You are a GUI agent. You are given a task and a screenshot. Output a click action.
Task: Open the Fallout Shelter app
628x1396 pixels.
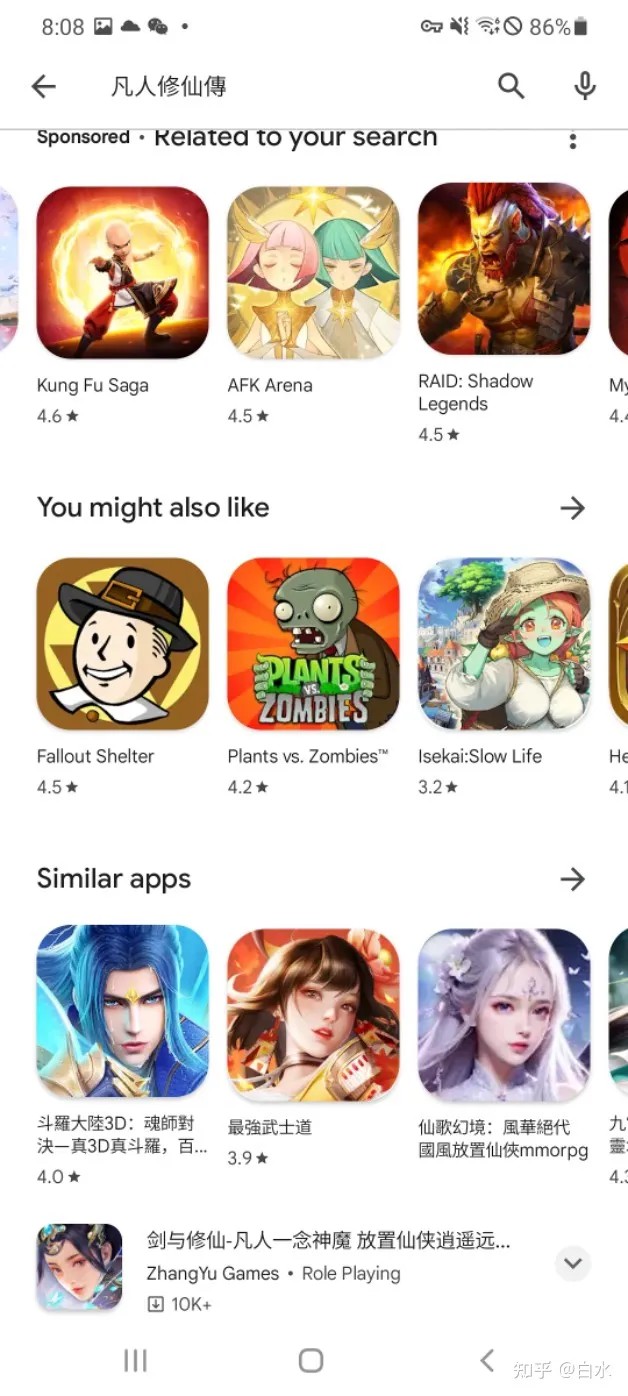pos(123,643)
